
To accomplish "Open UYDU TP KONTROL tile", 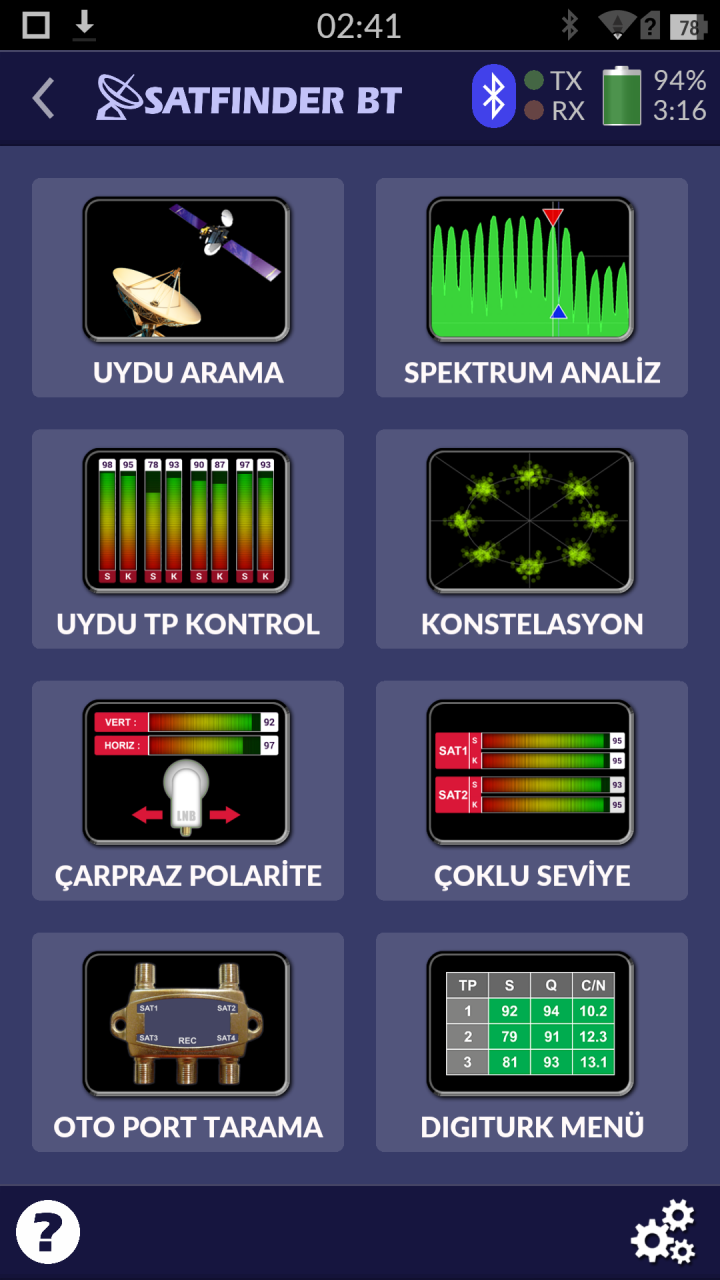I will (188, 540).
